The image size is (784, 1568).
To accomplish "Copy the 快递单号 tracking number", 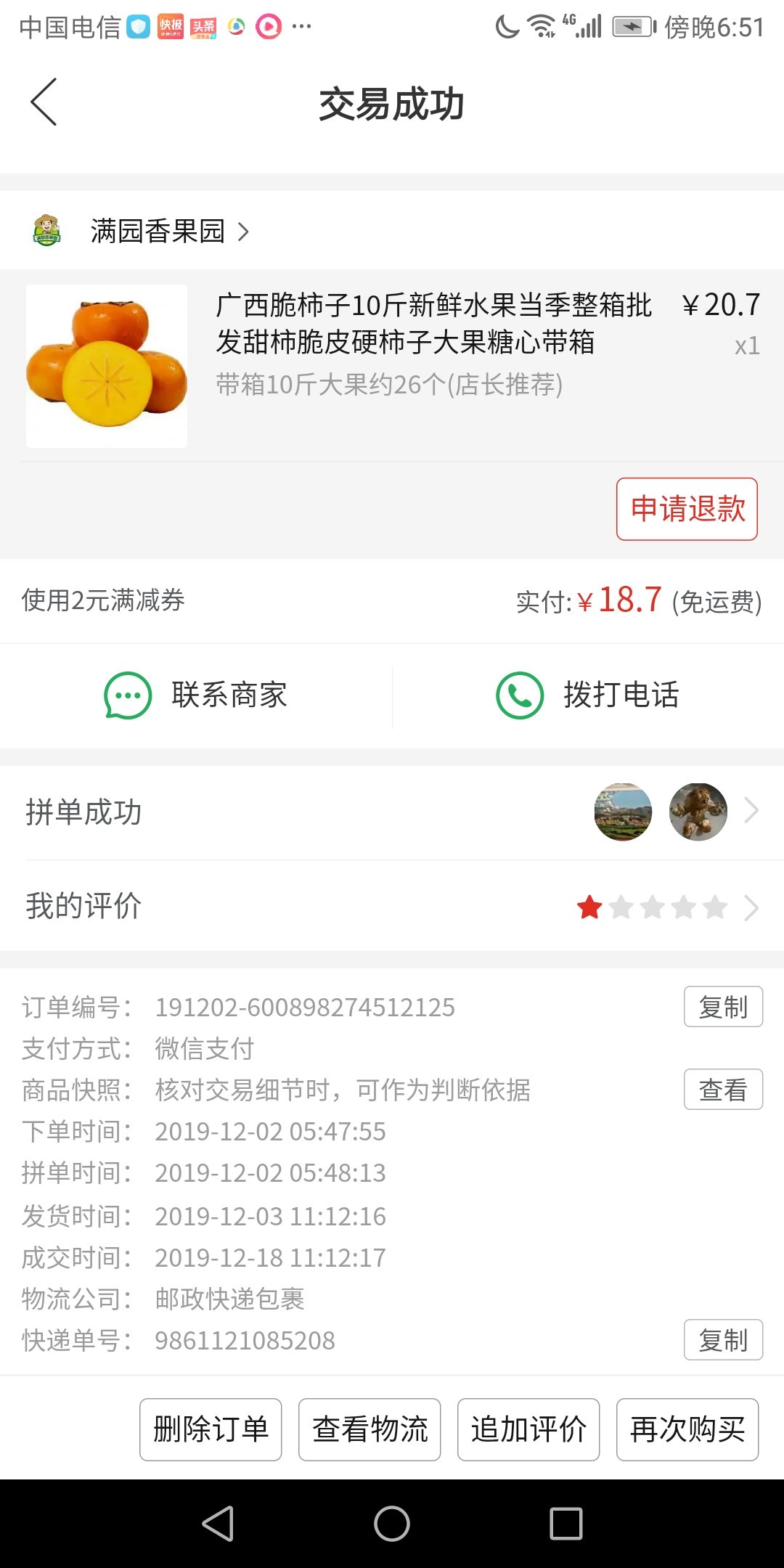I will coord(723,1340).
